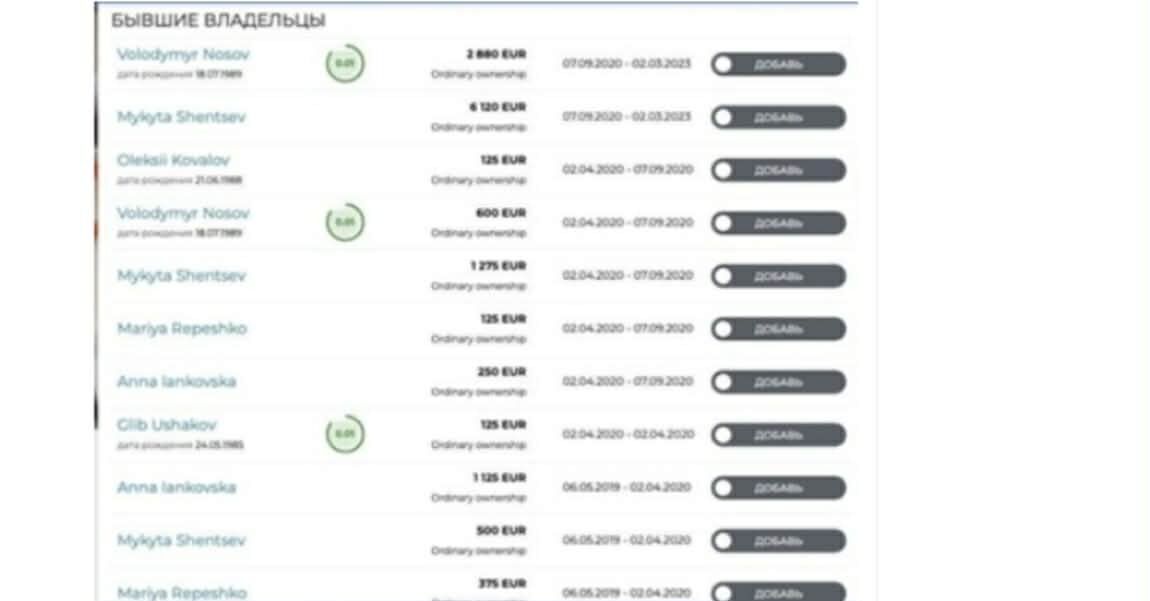This screenshot has width=1150, height=601.
Task: Open Mykyta Shentsev link in 6 120 EUR row
Action: pos(181,117)
